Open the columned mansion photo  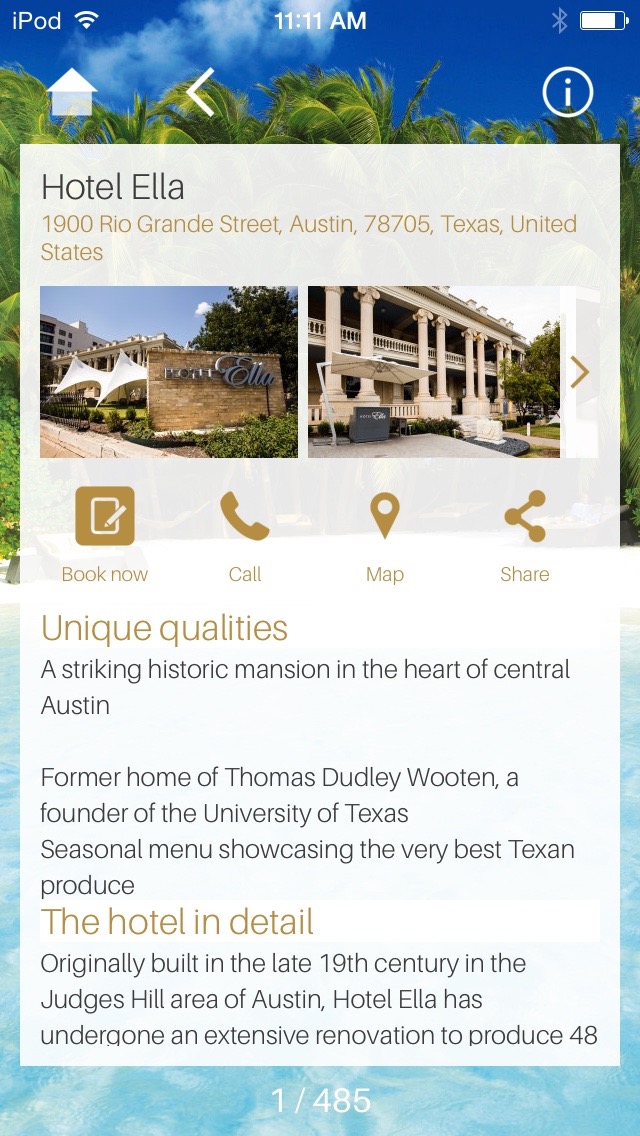click(x=433, y=372)
